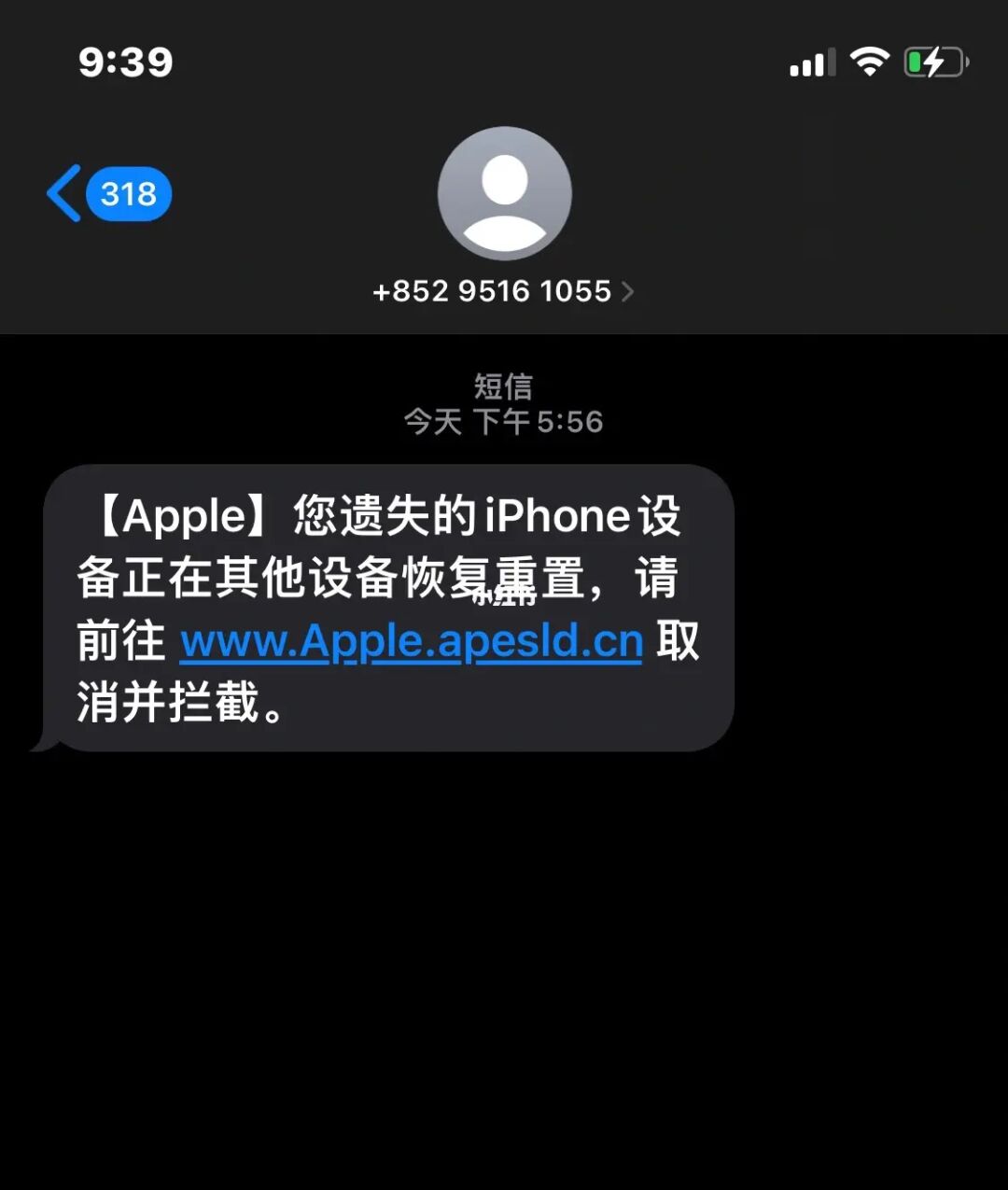Image resolution: width=1008 pixels, height=1190 pixels.
Task: Tap the unread count badge showing 318
Action: click(128, 193)
